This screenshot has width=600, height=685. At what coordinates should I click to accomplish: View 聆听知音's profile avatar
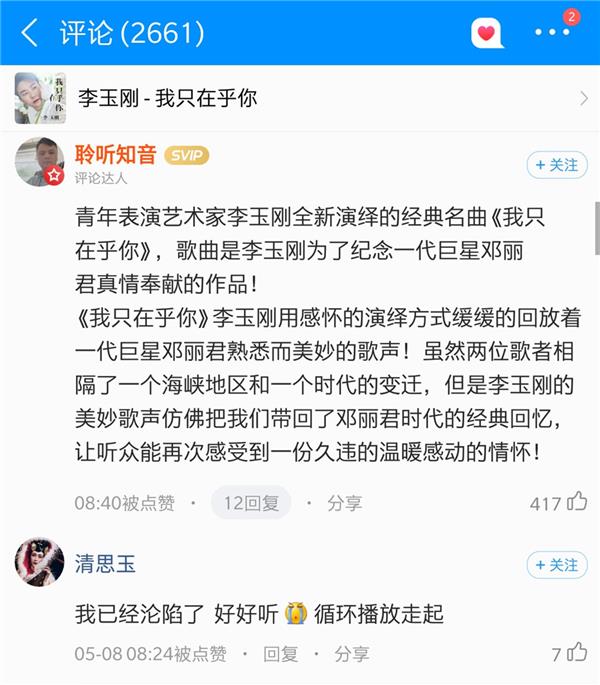click(x=40, y=162)
